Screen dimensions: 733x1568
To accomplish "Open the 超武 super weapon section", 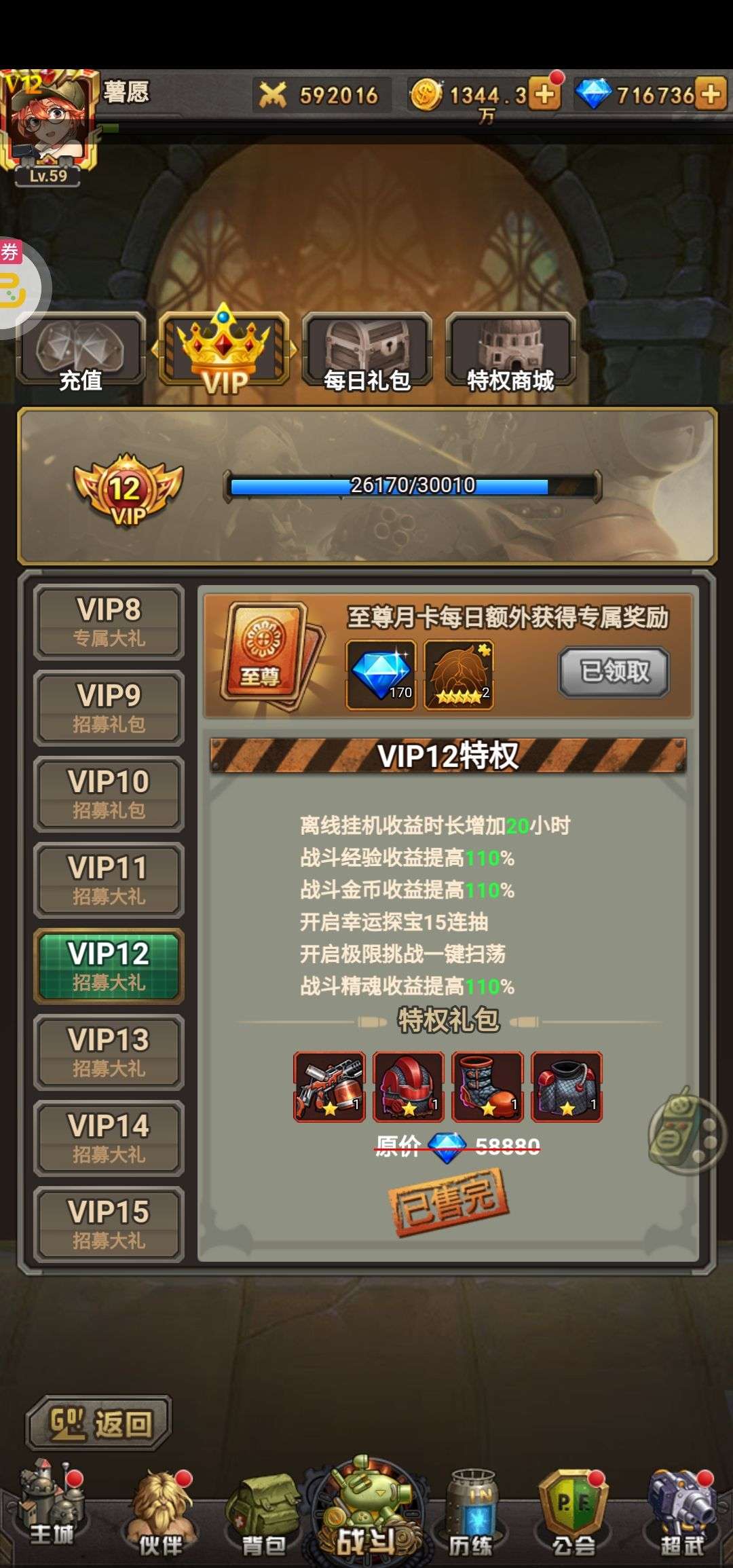I will pos(681,1512).
